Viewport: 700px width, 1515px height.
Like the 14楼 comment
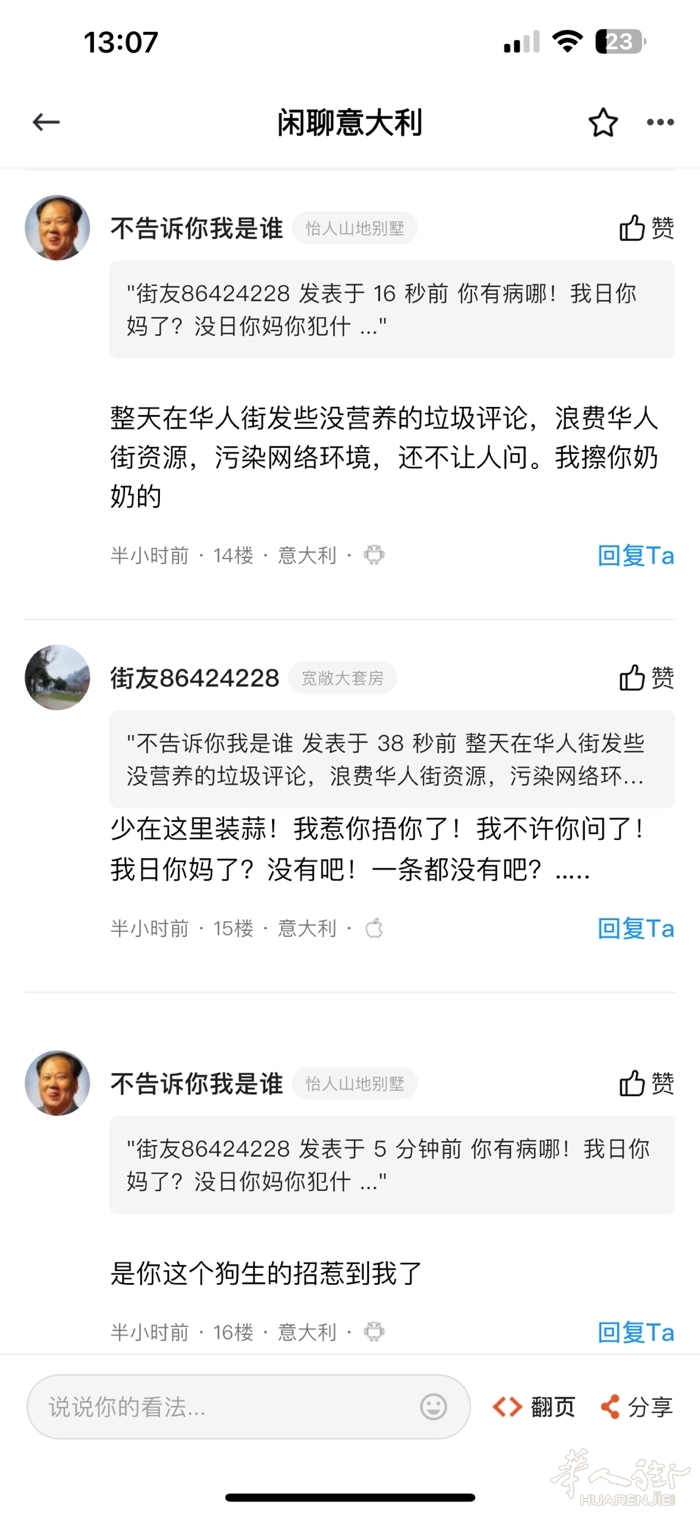646,229
